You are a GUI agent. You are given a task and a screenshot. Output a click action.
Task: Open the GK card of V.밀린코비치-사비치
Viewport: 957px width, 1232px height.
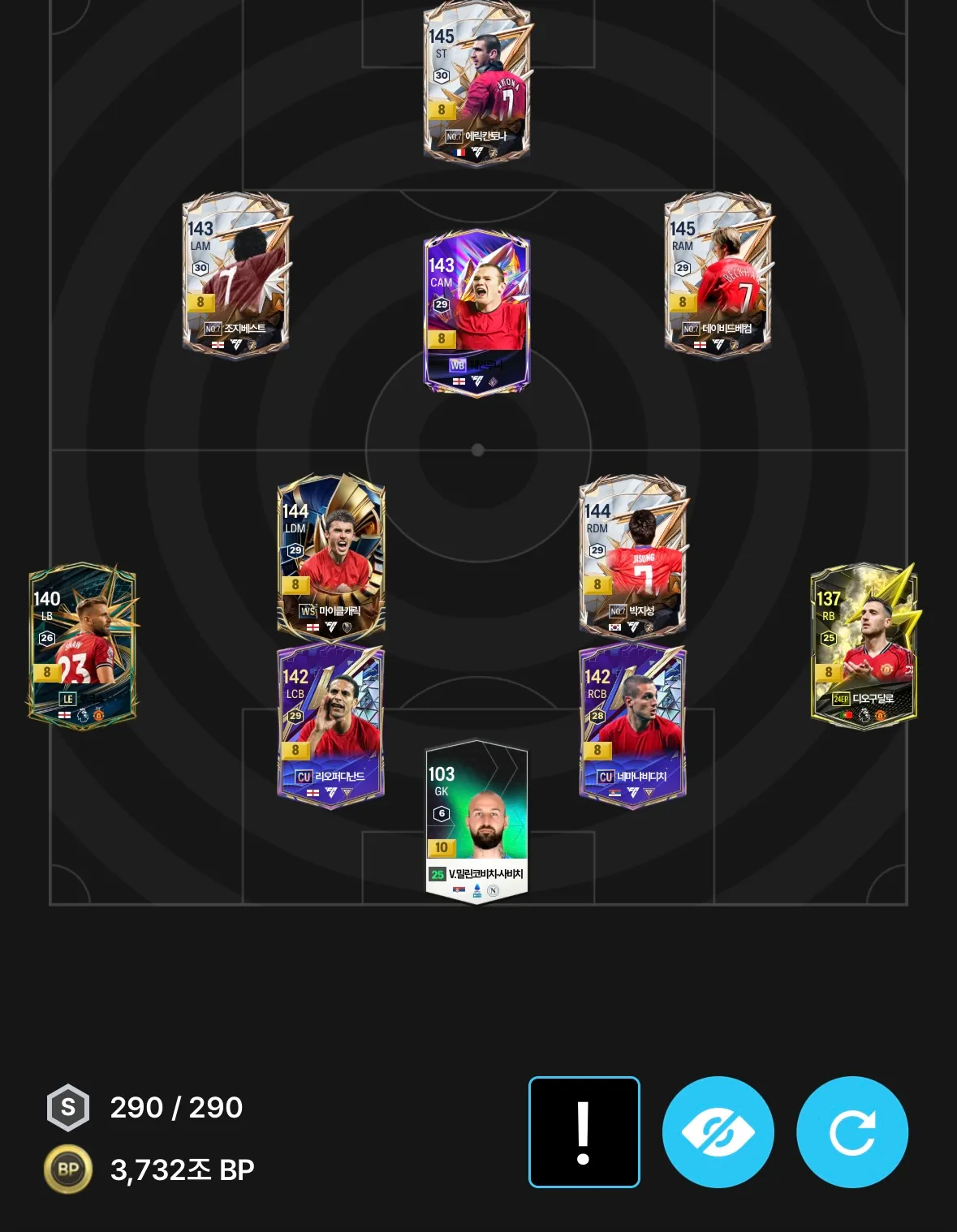point(477,821)
